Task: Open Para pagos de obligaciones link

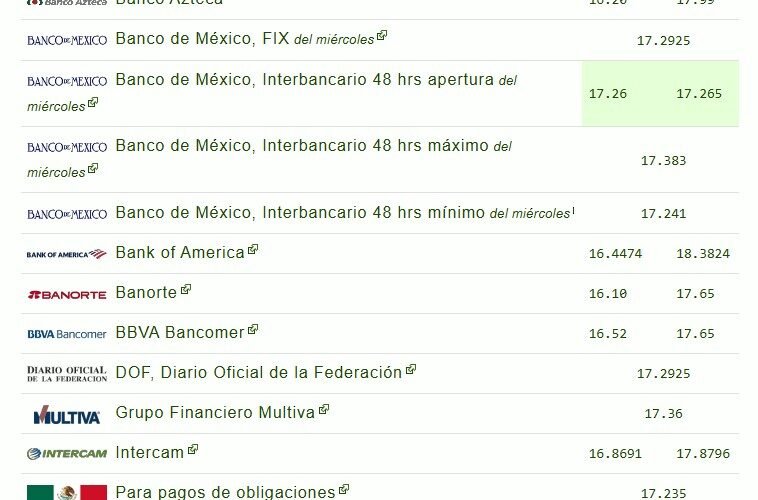Action: [225, 492]
